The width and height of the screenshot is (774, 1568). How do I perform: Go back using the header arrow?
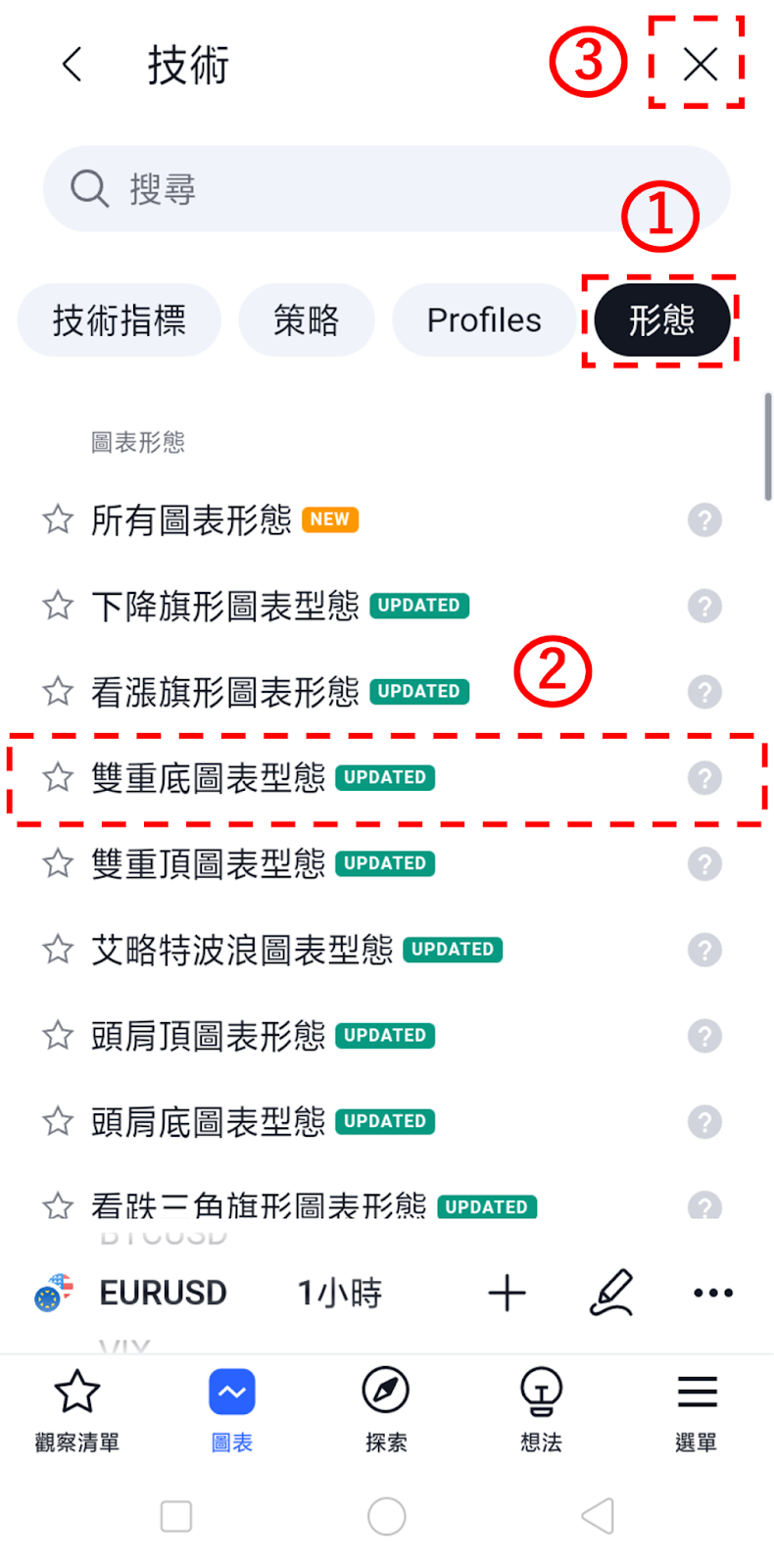tap(72, 65)
